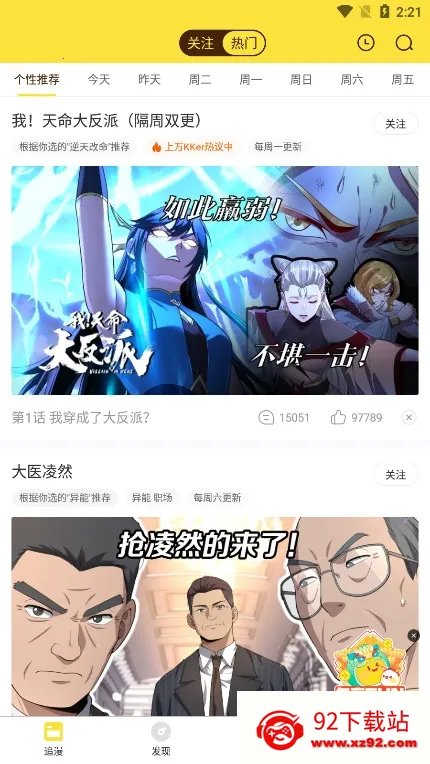The width and height of the screenshot is (430, 764).
Task: Switch to the 关注 segment
Action: click(201, 43)
